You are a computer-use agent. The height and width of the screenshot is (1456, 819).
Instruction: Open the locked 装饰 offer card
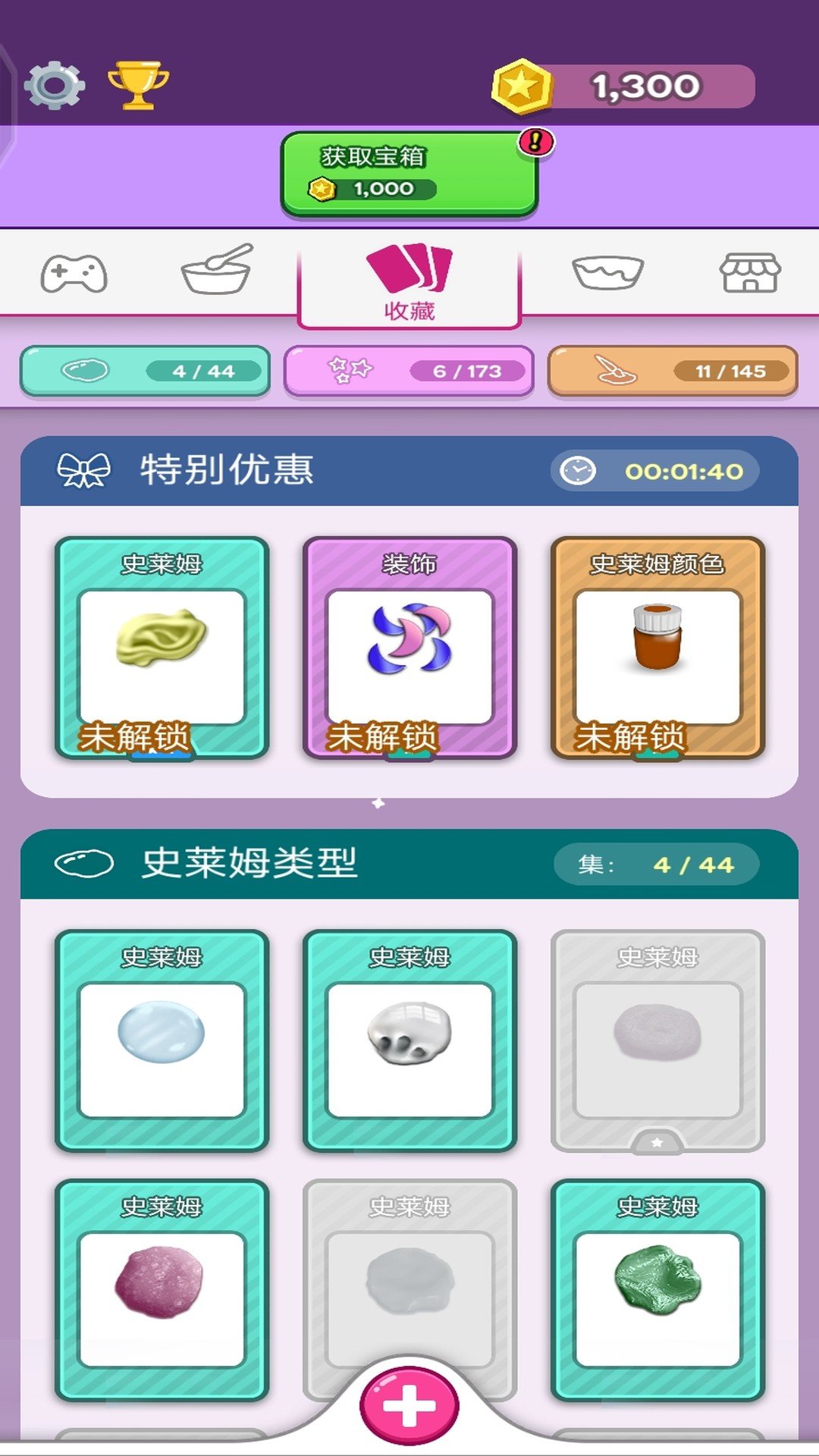[x=409, y=648]
